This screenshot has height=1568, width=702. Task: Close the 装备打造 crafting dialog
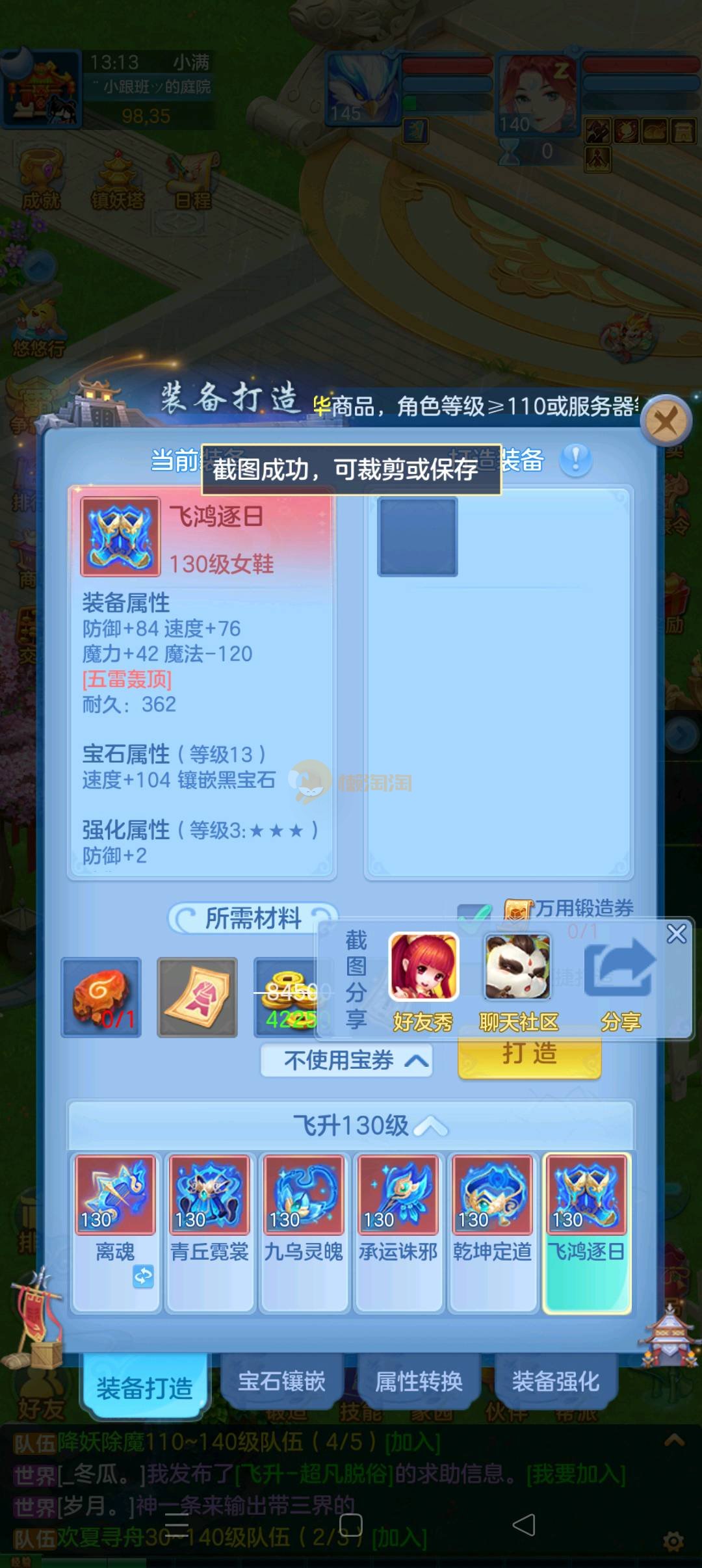click(x=665, y=423)
